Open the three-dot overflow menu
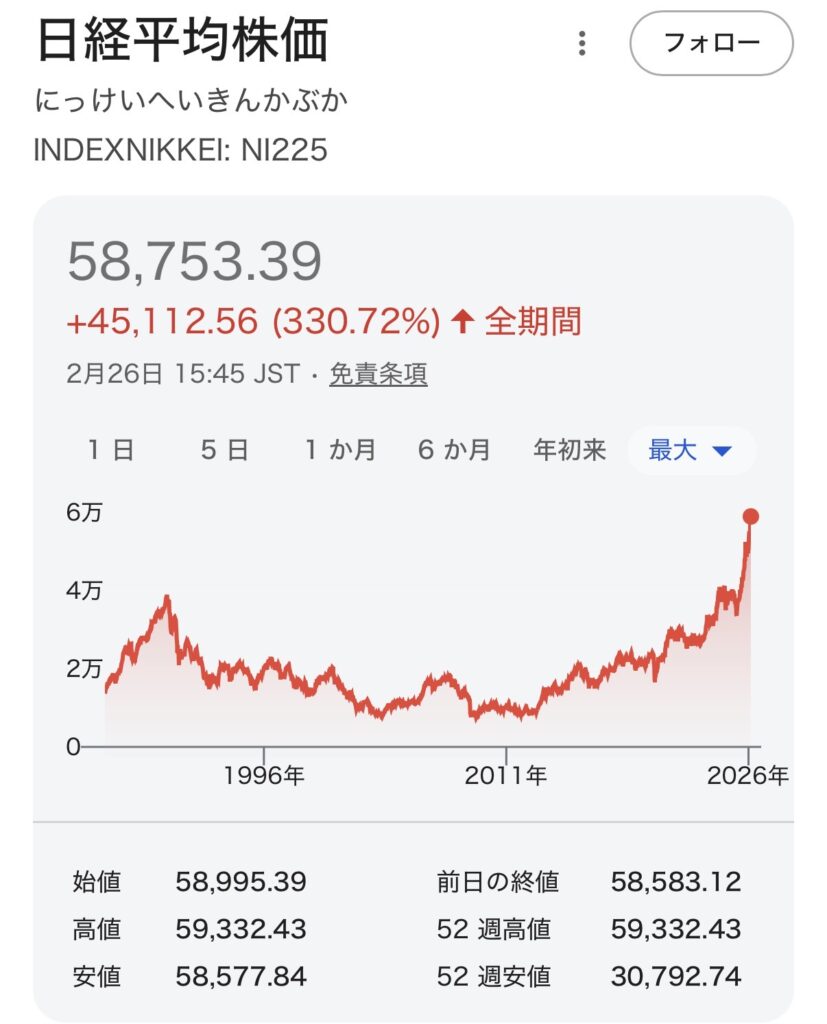Screen dimensions: 827x1024 coord(582,43)
